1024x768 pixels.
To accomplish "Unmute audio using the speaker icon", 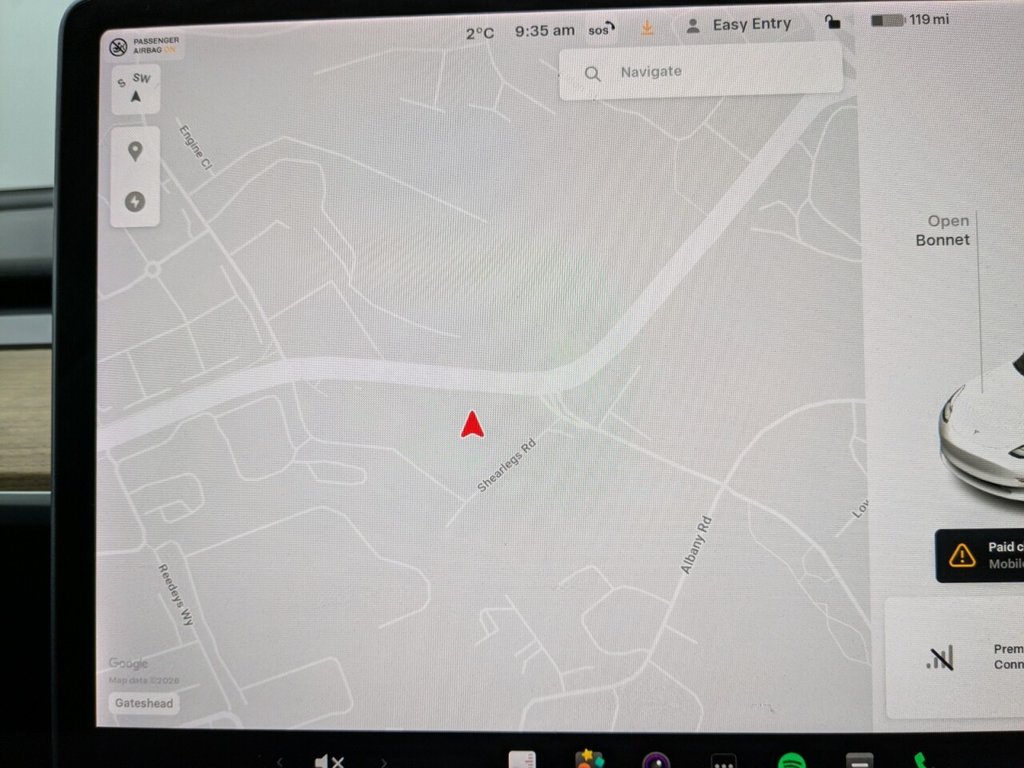I will (330, 762).
